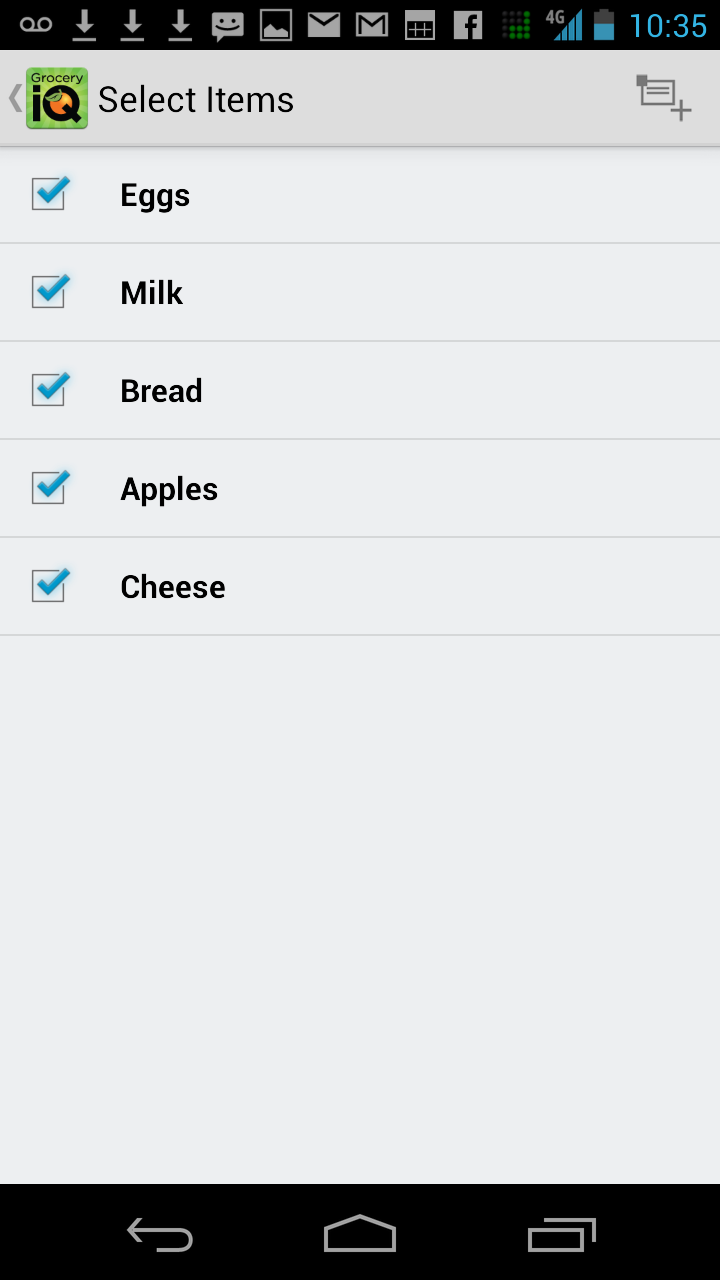The width and height of the screenshot is (720, 1280).
Task: Uncheck the Eggs checkbox
Action: click(x=50, y=193)
